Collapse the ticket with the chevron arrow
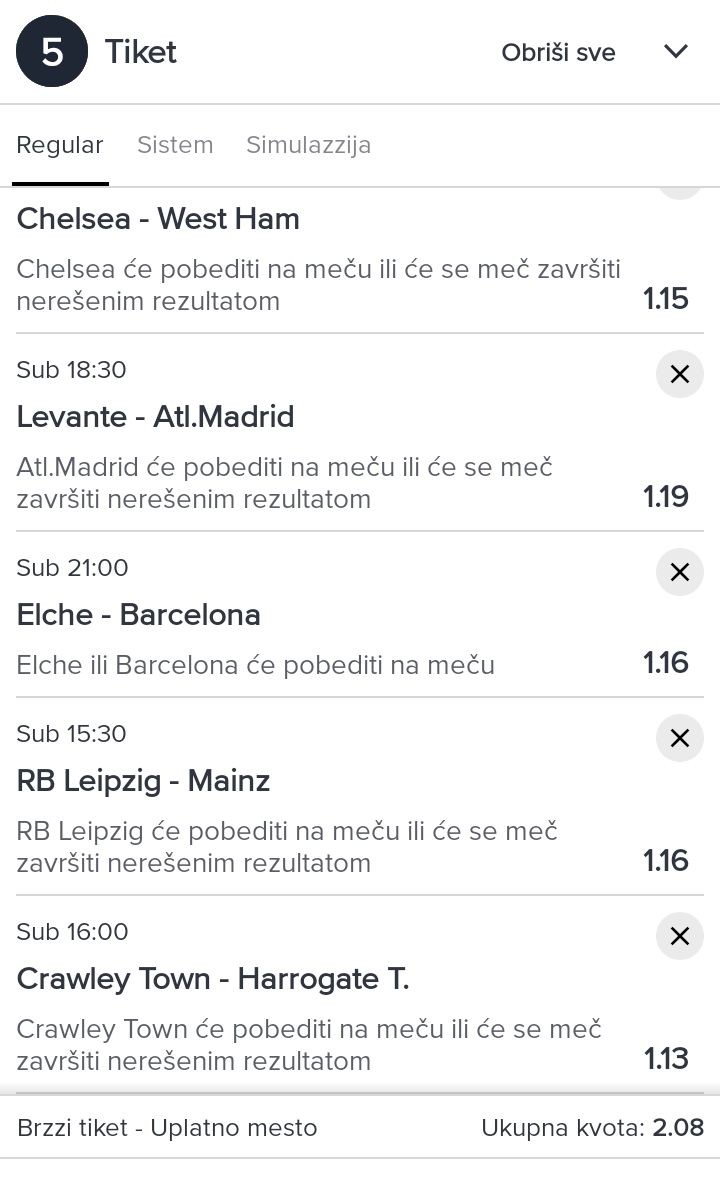The width and height of the screenshot is (720, 1177). click(677, 52)
